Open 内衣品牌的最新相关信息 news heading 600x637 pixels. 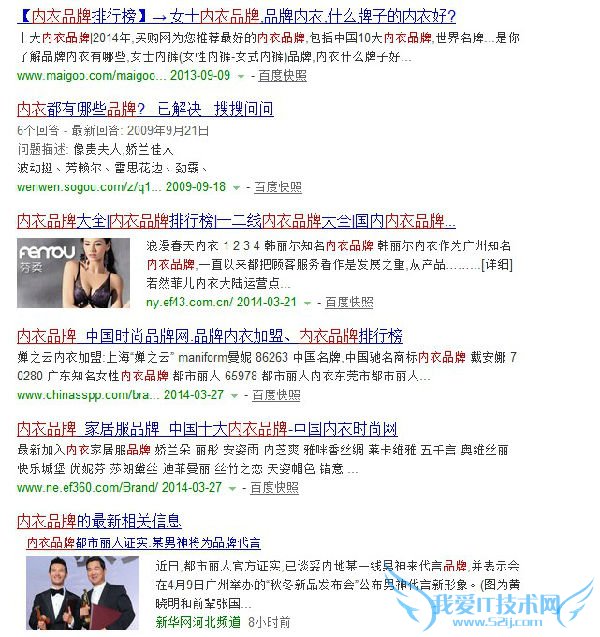[100, 521]
